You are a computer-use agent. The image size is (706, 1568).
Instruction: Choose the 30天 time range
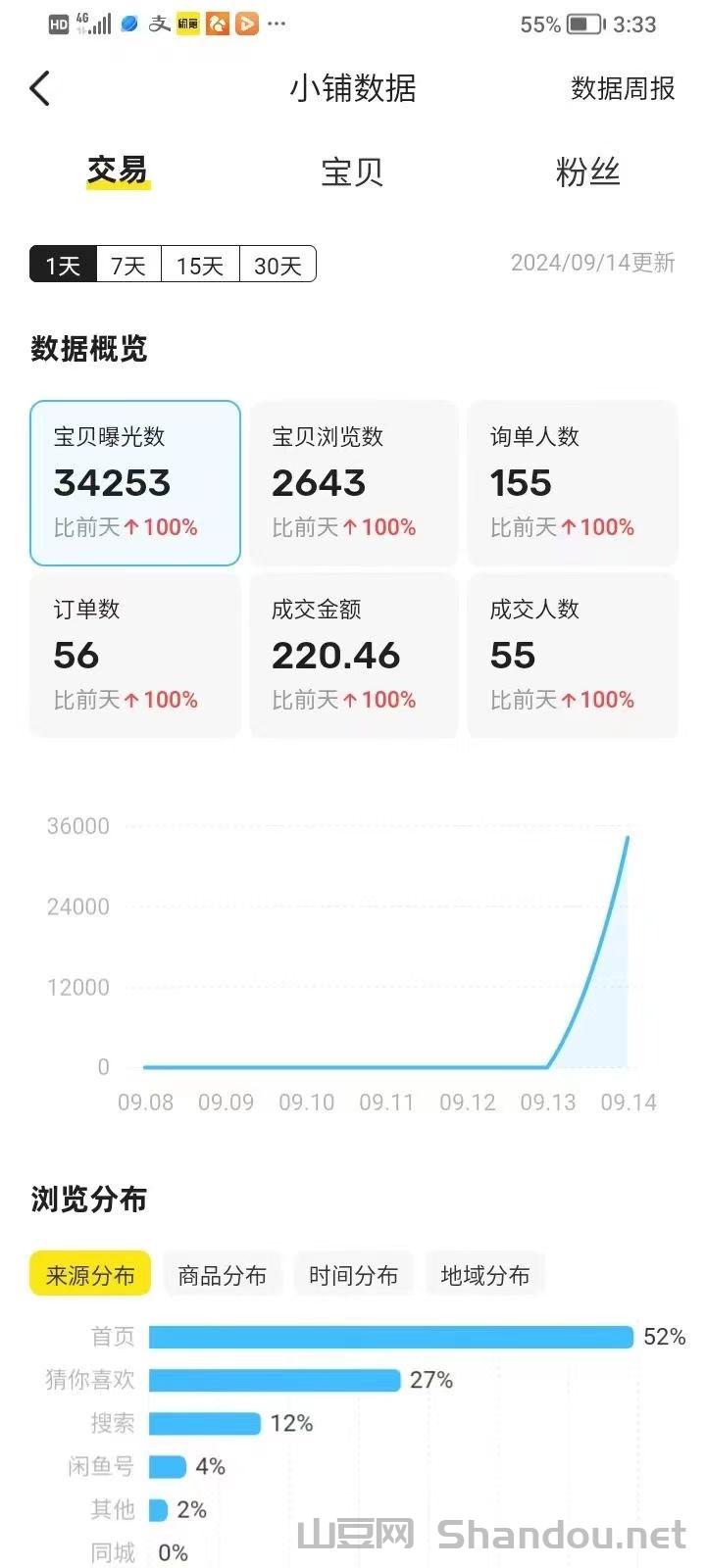(x=277, y=265)
